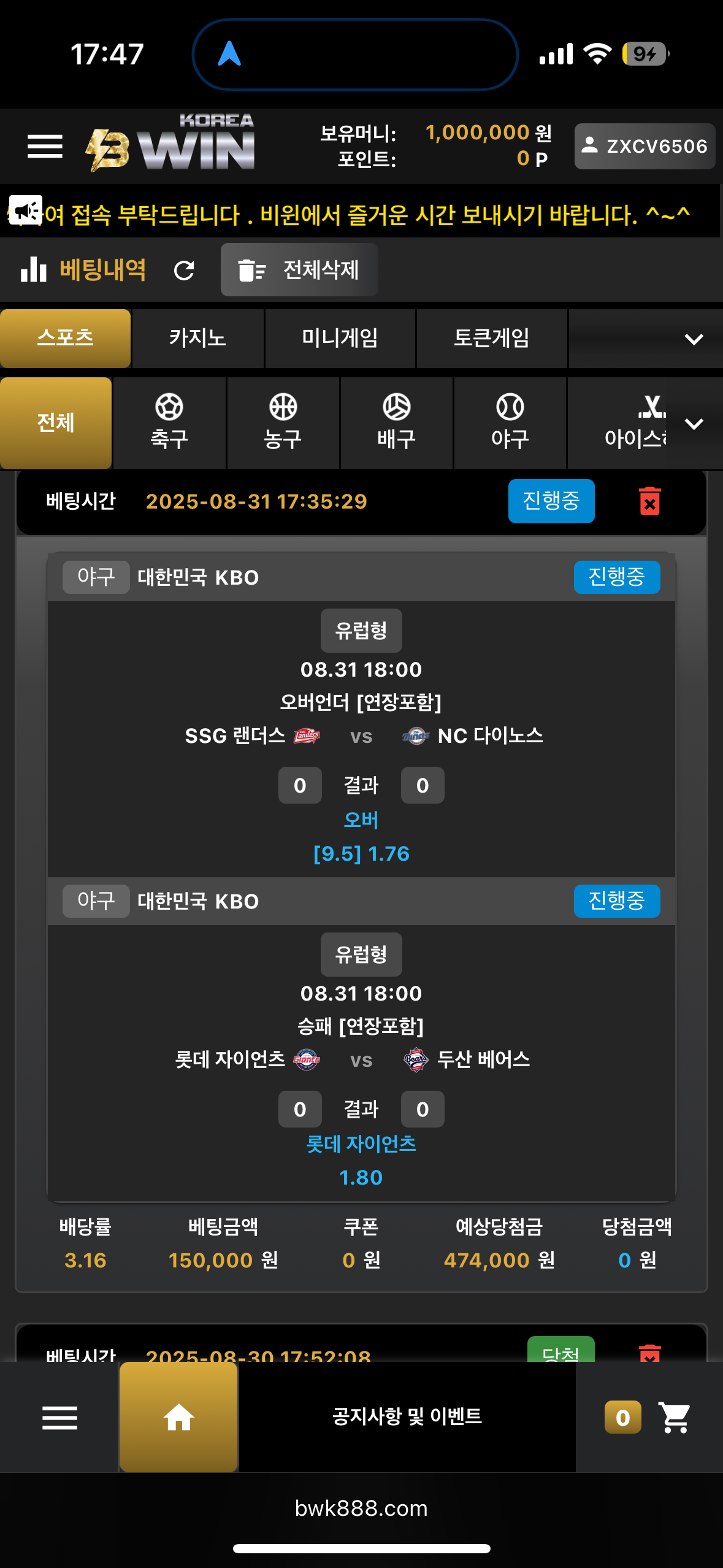
Task: Expand the game category dropdown chevron
Action: 694,339
